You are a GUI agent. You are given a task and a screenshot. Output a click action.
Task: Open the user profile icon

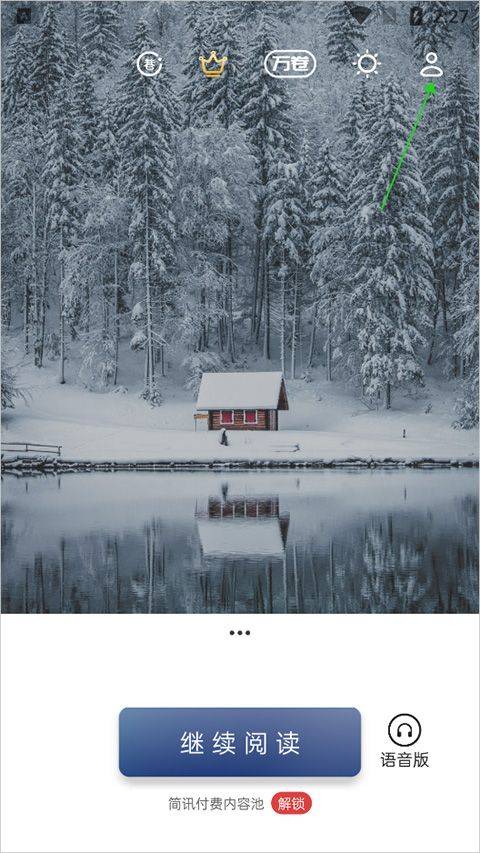pyautogui.click(x=431, y=65)
